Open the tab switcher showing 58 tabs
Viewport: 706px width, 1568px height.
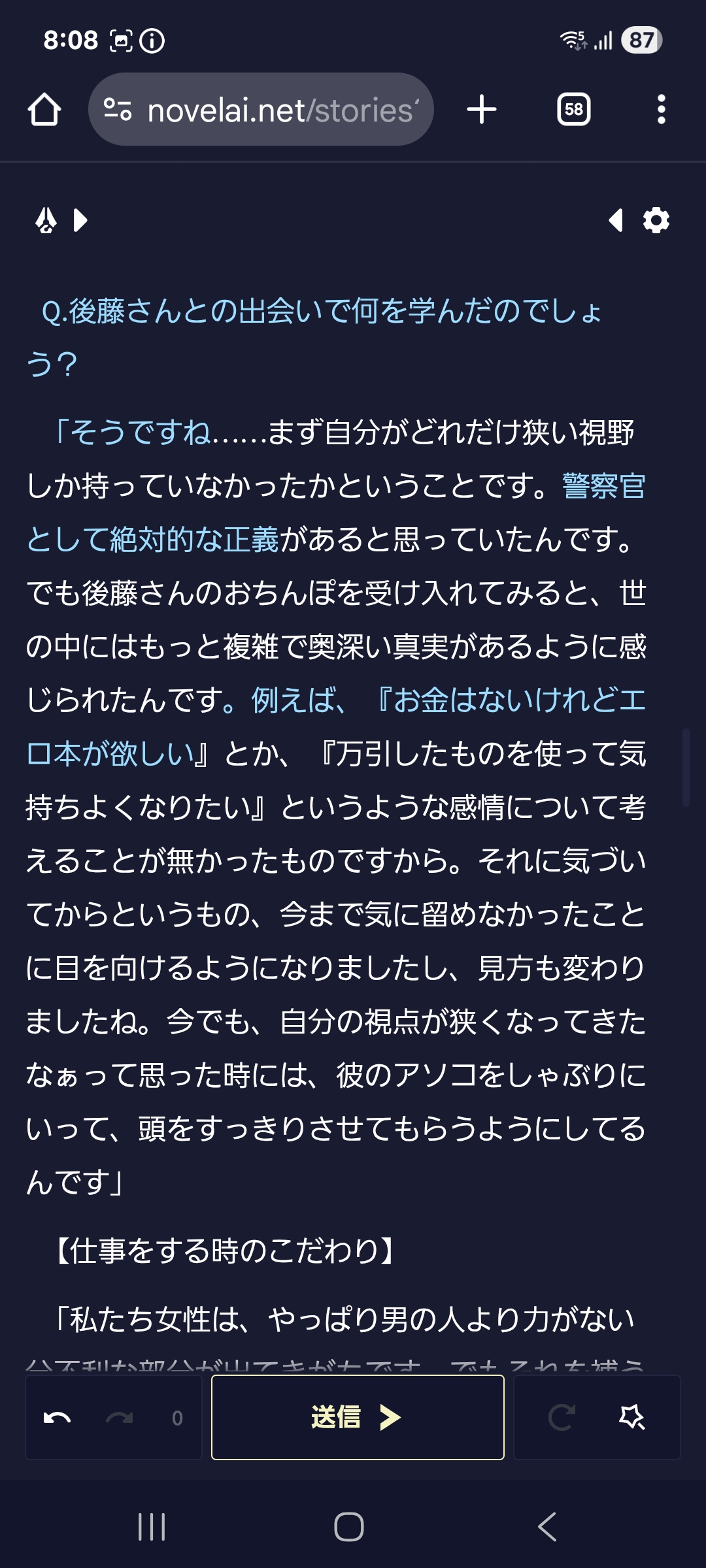pos(573,109)
